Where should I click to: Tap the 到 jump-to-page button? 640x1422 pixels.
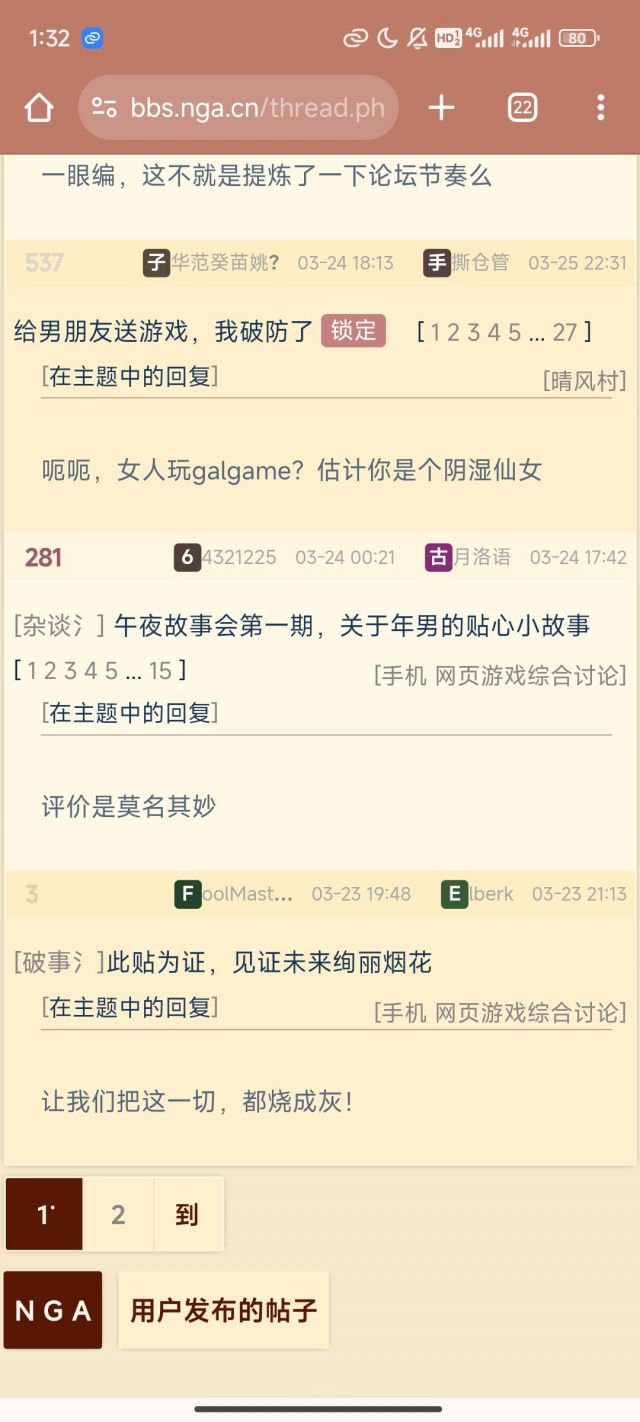(x=187, y=1214)
